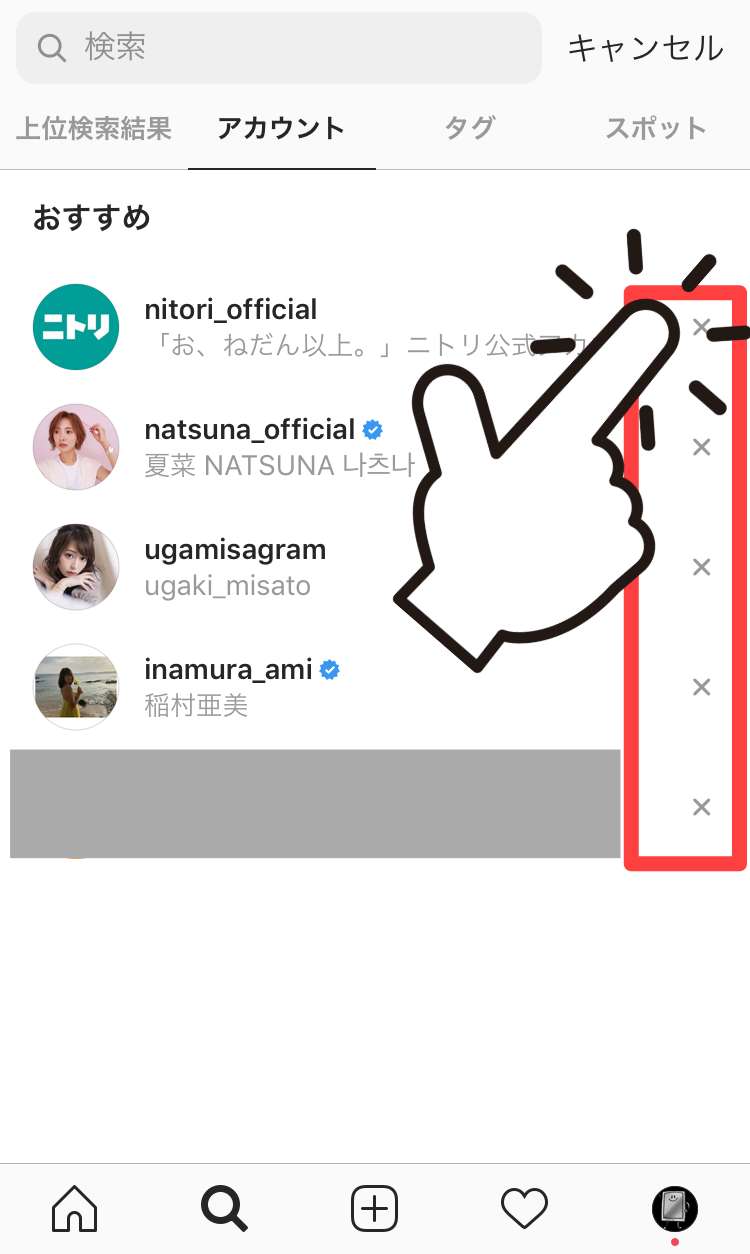This screenshot has height=1254, width=750.
Task: Tap the 検索 search field
Action: pyautogui.click(x=278, y=47)
